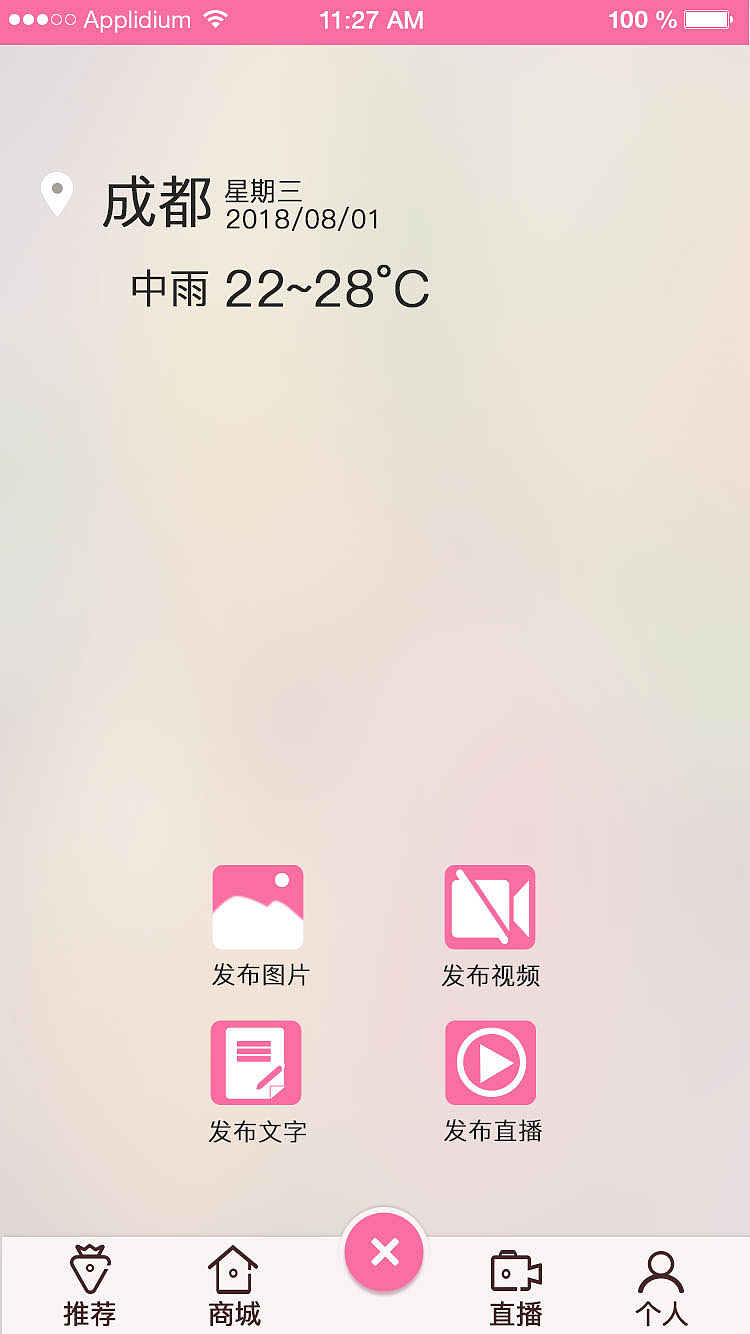Select the 发布文字 (publish text) icon
The width and height of the screenshot is (750, 1334).
pyautogui.click(x=256, y=1061)
